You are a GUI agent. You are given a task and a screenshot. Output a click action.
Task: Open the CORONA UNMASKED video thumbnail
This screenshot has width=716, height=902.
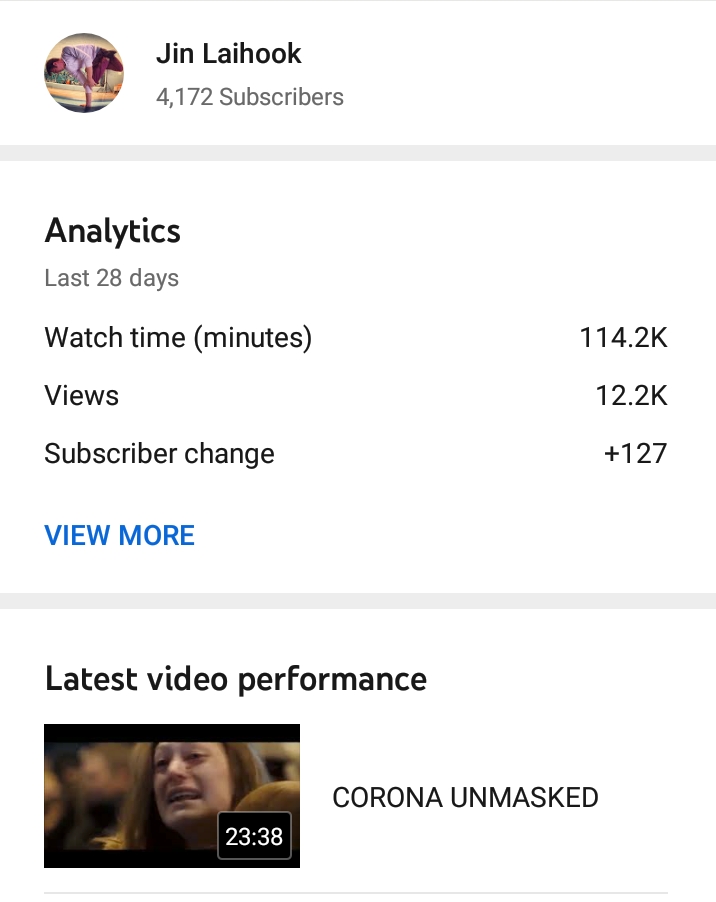click(172, 796)
